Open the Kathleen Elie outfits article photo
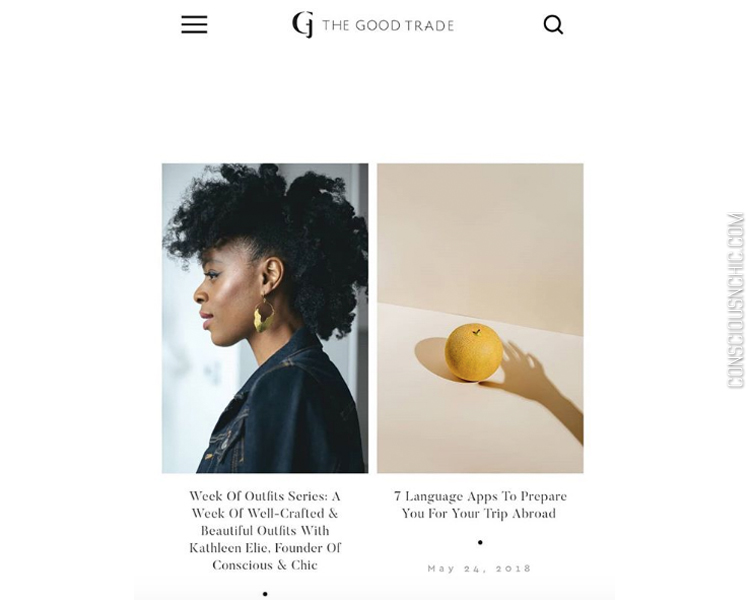This screenshot has height=600, width=750. coord(265,318)
